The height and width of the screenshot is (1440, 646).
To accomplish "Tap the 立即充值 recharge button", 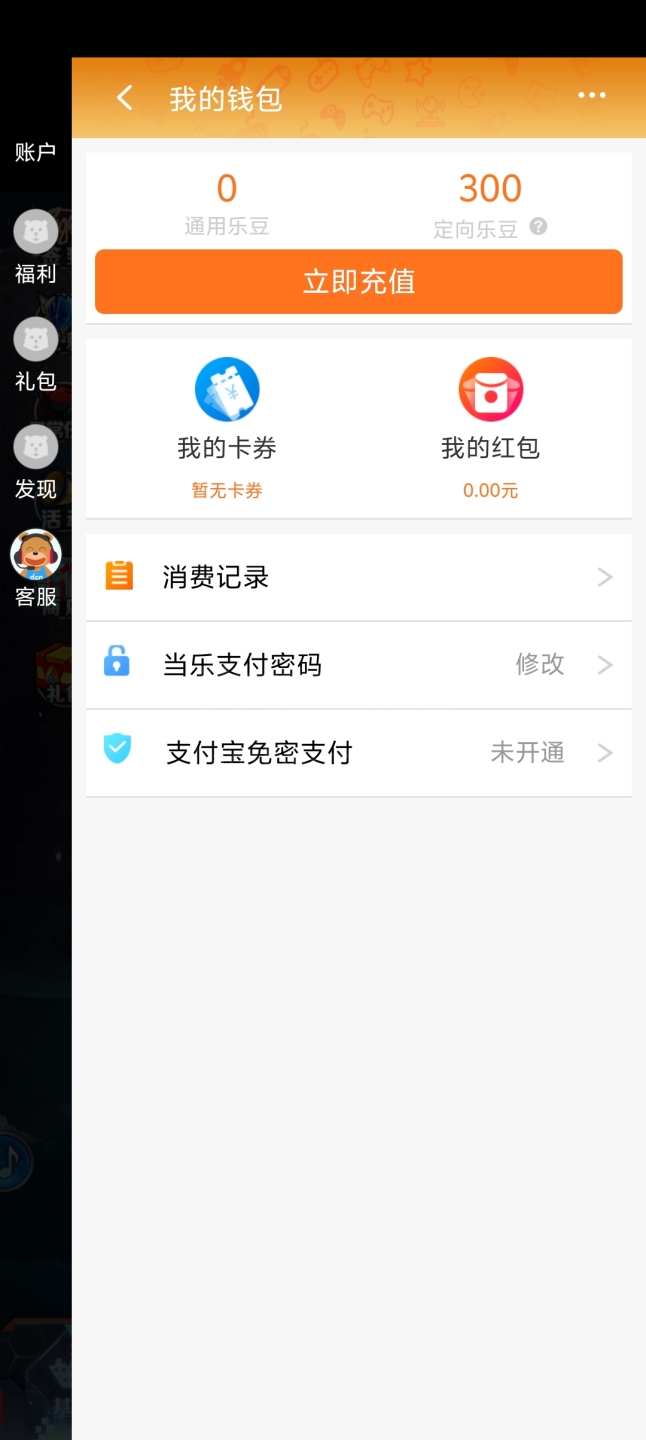I will [x=358, y=282].
